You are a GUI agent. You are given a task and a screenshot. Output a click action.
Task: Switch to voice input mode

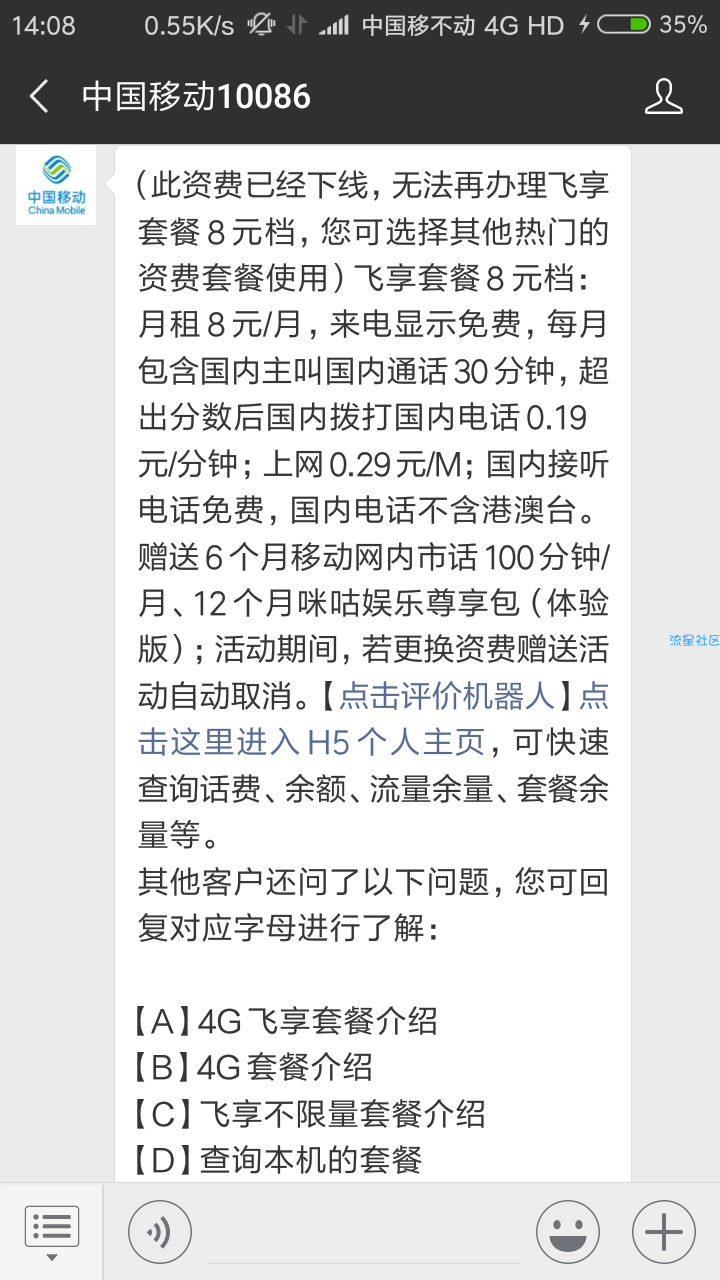160,1231
